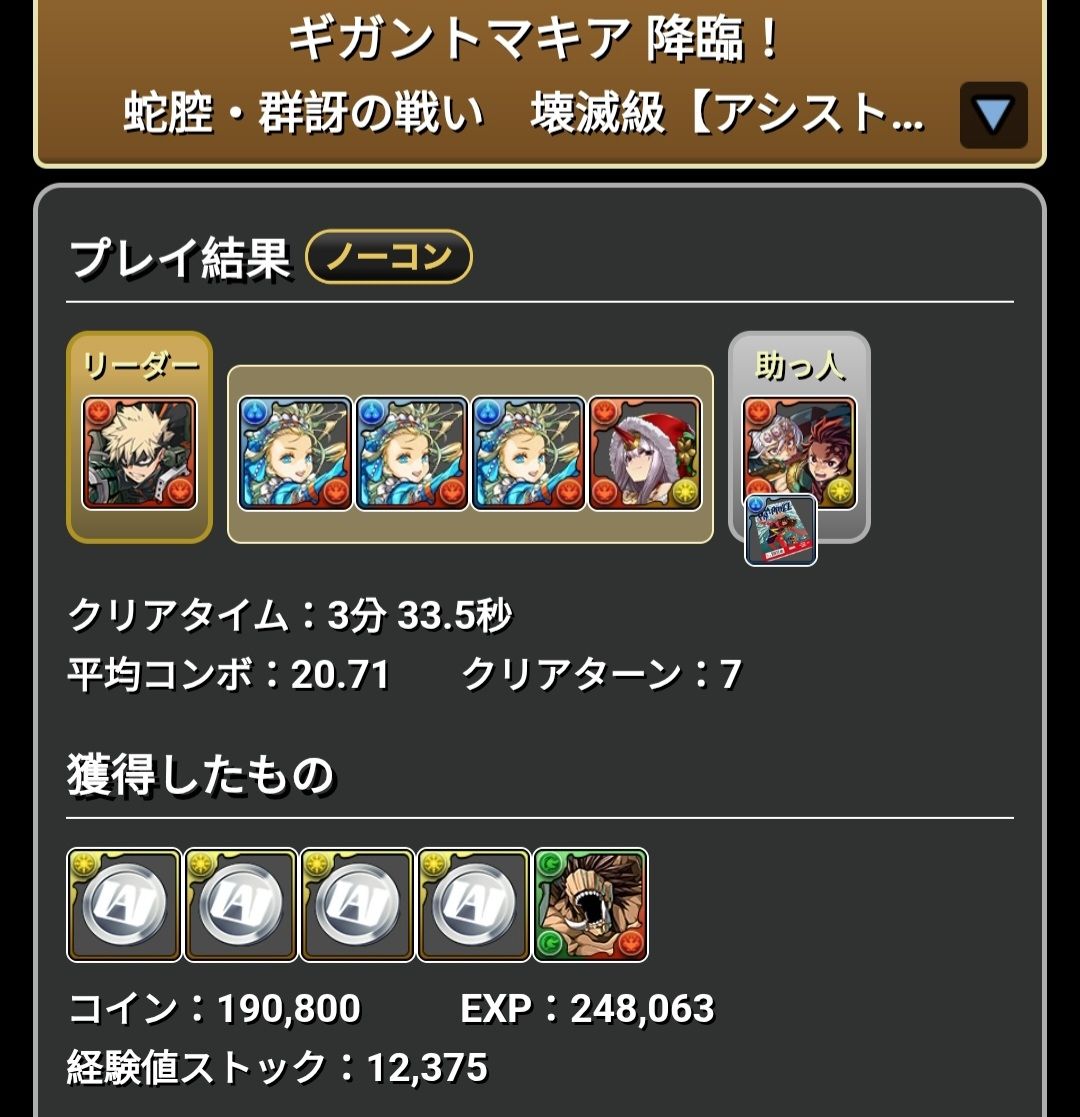View the Santa-hat team member monster

[645, 454]
